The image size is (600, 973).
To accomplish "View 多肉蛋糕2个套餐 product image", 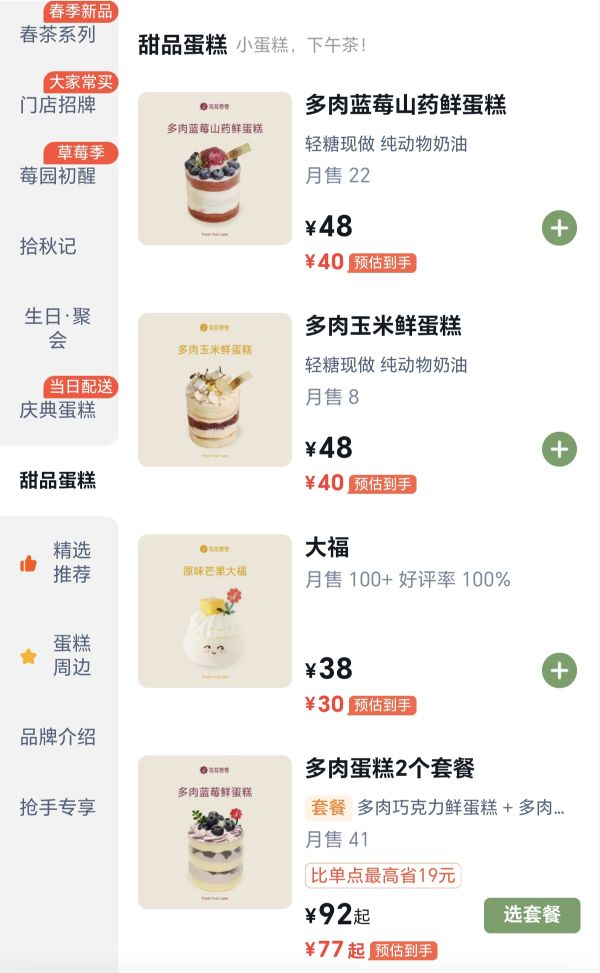I will click(x=215, y=832).
